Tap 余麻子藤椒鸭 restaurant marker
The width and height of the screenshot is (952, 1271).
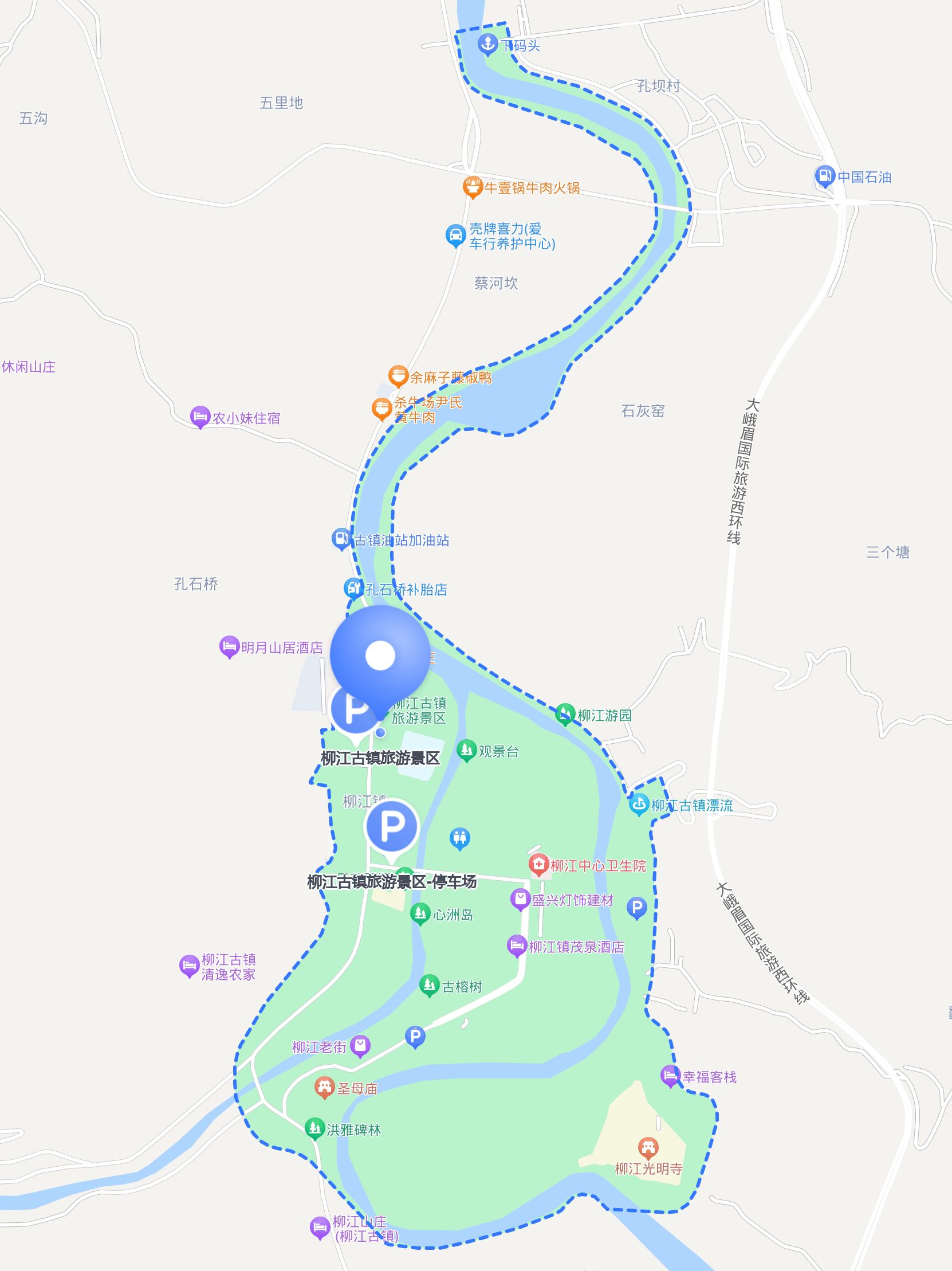398,376
